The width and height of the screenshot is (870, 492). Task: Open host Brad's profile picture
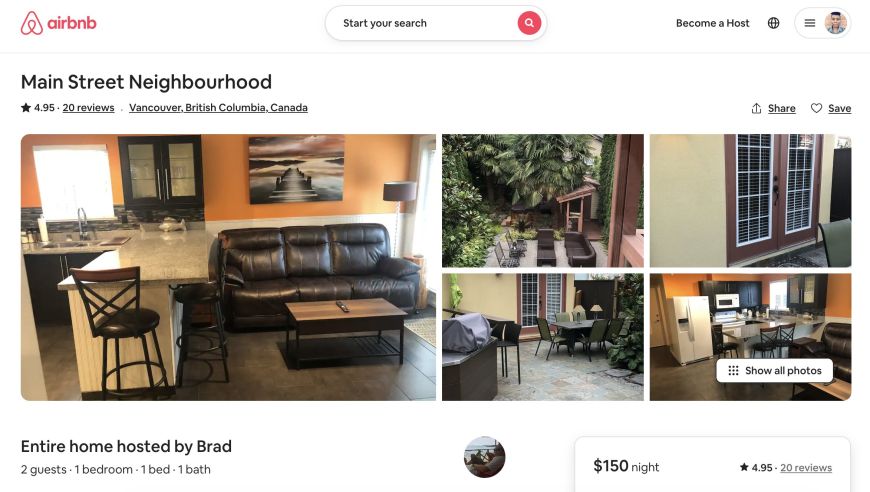(484, 457)
